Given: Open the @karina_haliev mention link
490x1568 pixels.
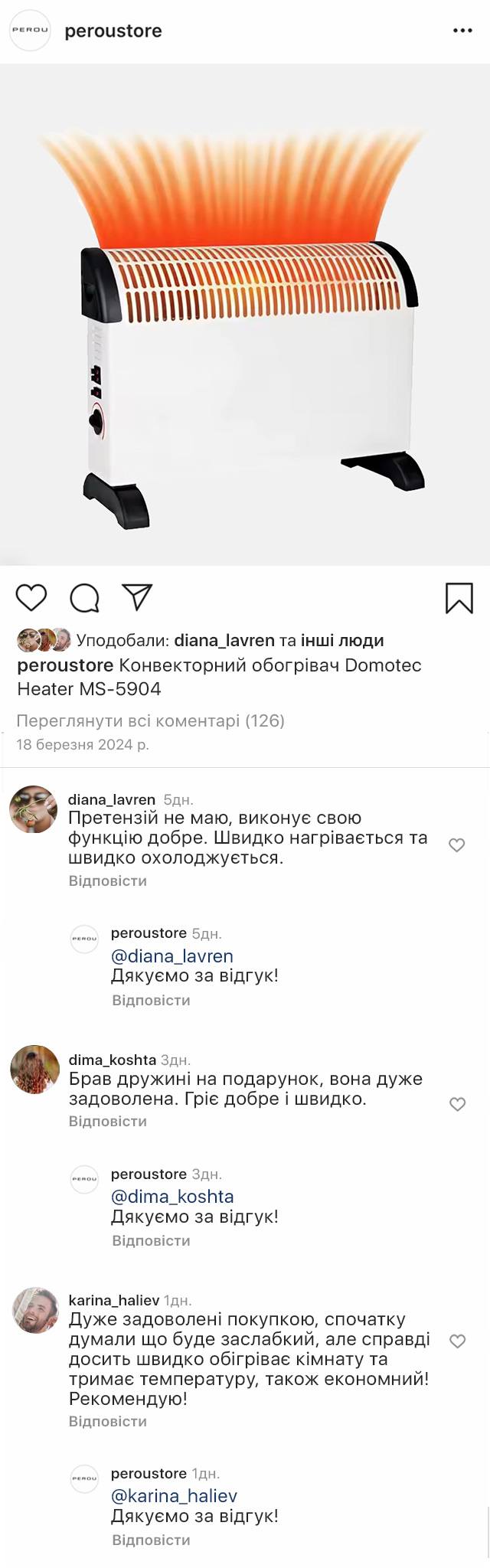Looking at the screenshot, I should coord(175,1496).
